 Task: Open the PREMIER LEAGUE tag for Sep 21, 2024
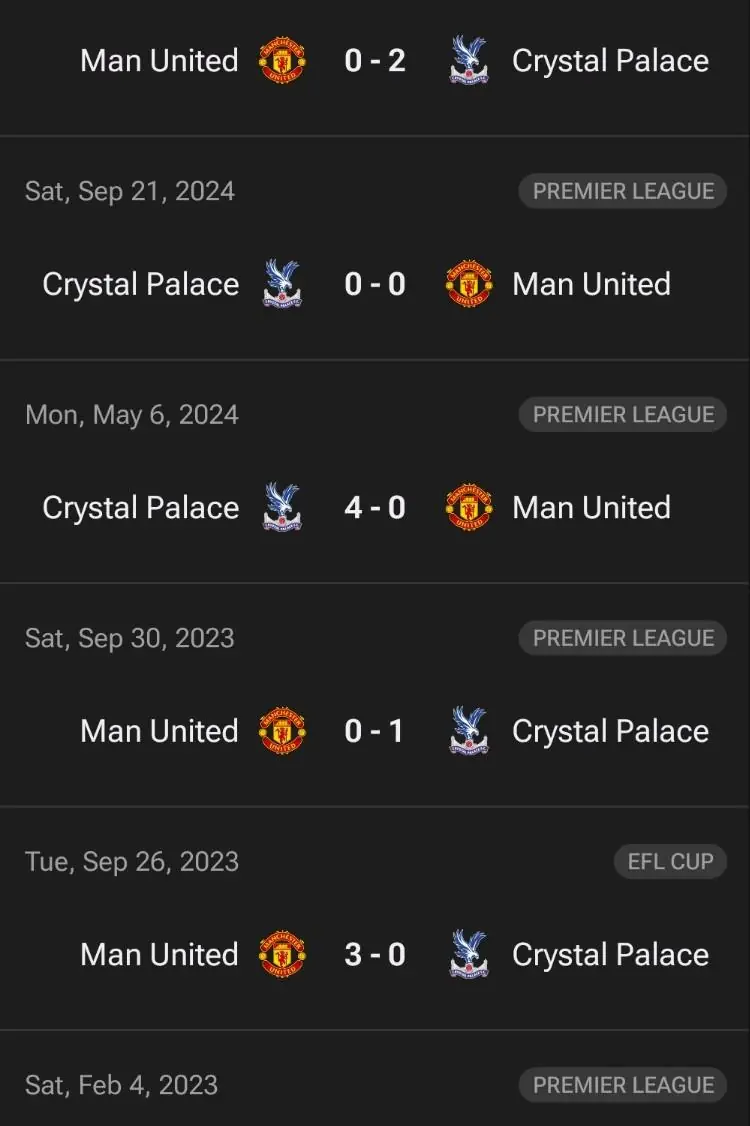point(622,191)
